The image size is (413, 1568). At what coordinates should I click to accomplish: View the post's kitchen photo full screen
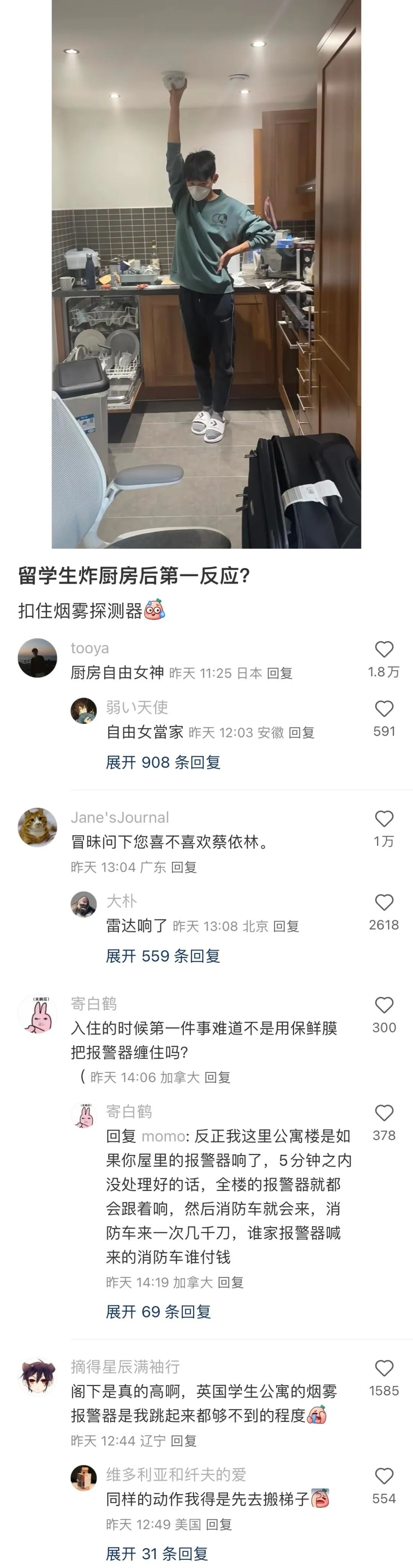[x=206, y=274]
